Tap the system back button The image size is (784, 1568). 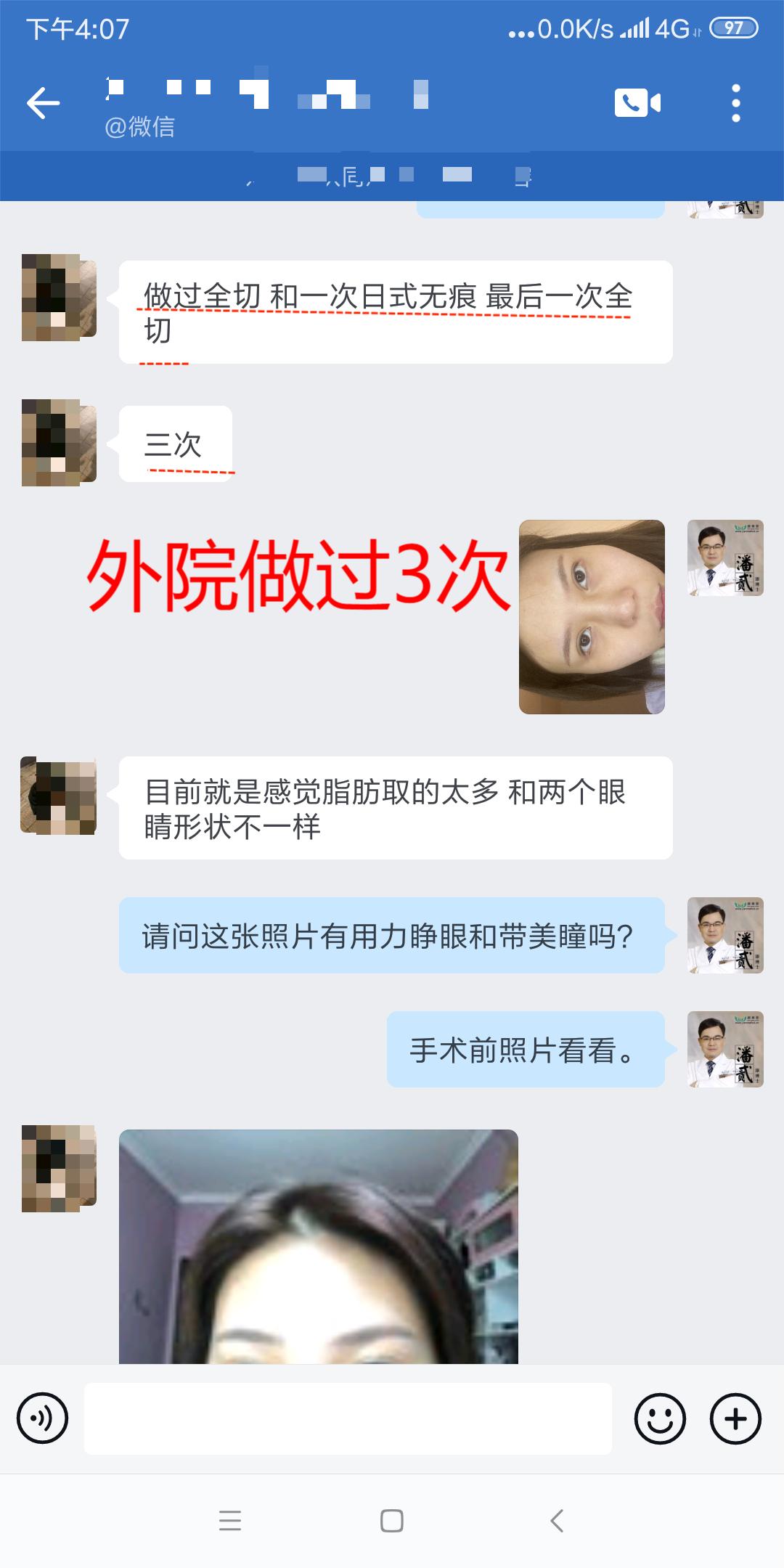click(557, 1520)
